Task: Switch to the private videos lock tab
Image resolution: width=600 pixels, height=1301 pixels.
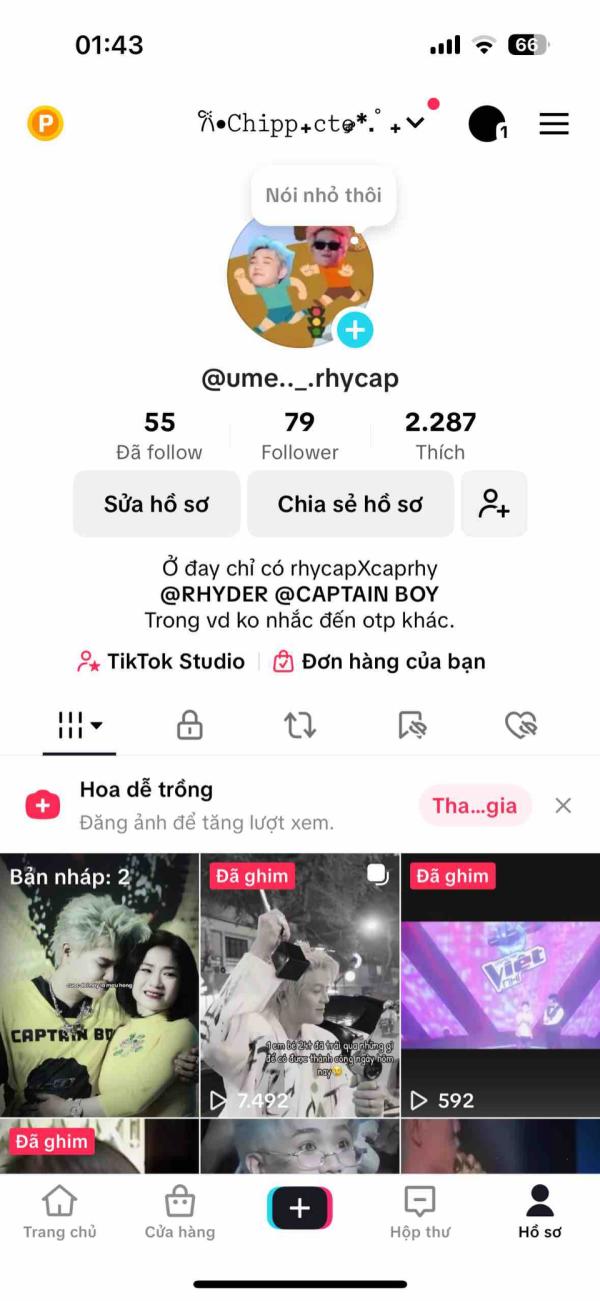Action: coord(189,725)
